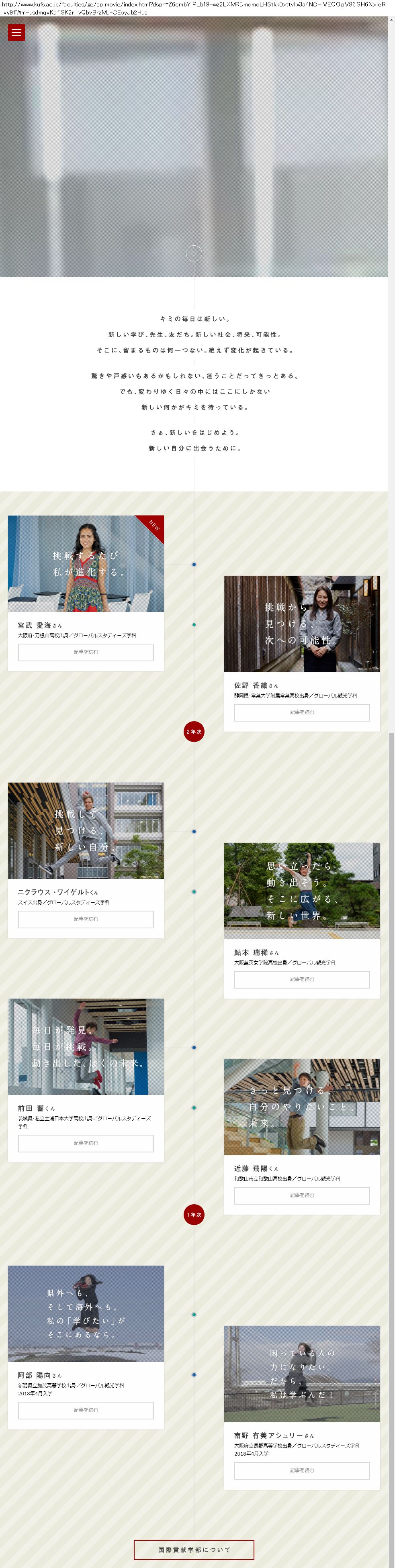
Task: Open the 挑戦して見つける、新しい自分 photo
Action: [x=86, y=830]
